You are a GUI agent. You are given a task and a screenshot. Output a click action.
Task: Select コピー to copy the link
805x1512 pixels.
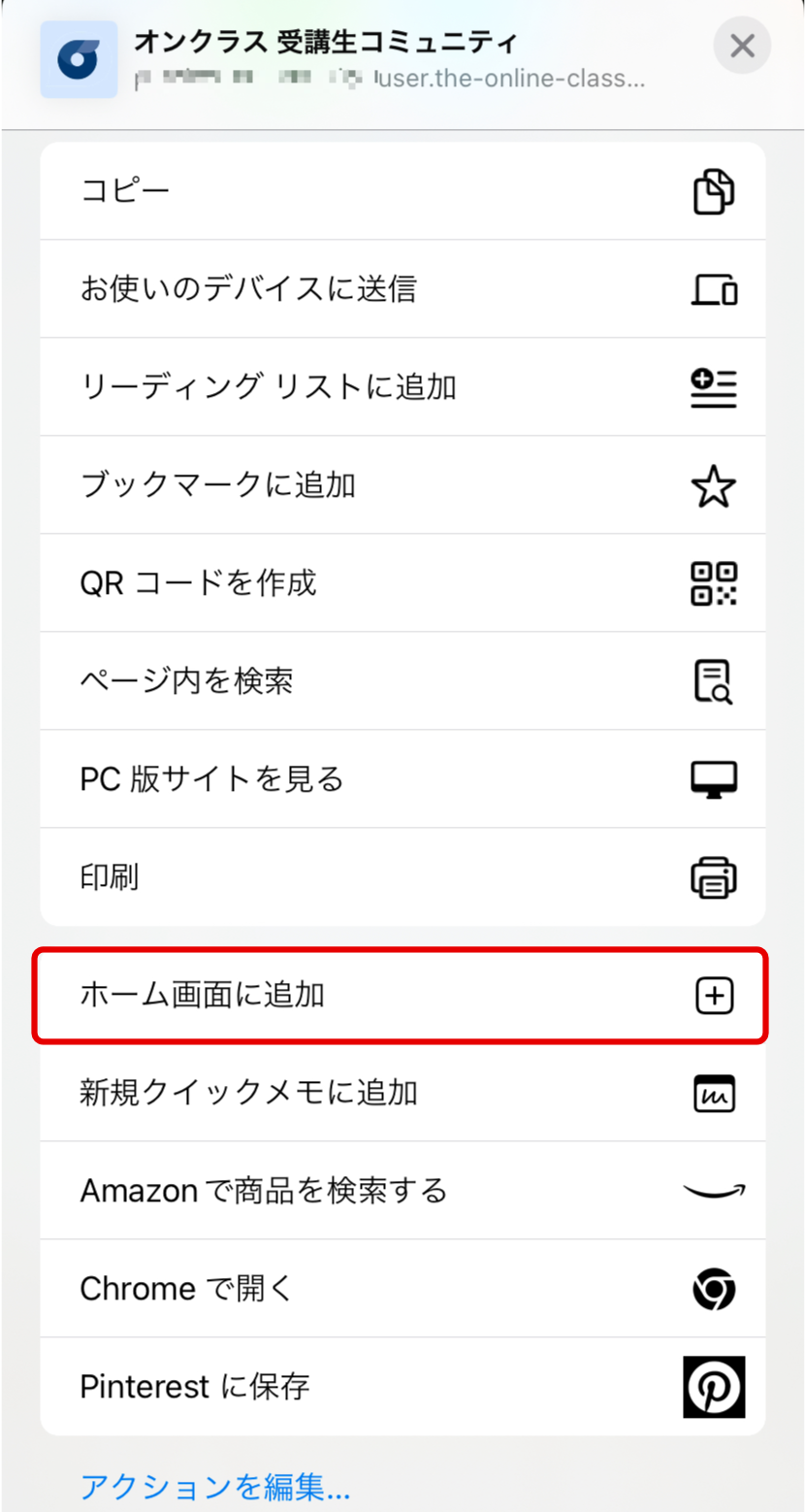pyautogui.click(x=402, y=191)
